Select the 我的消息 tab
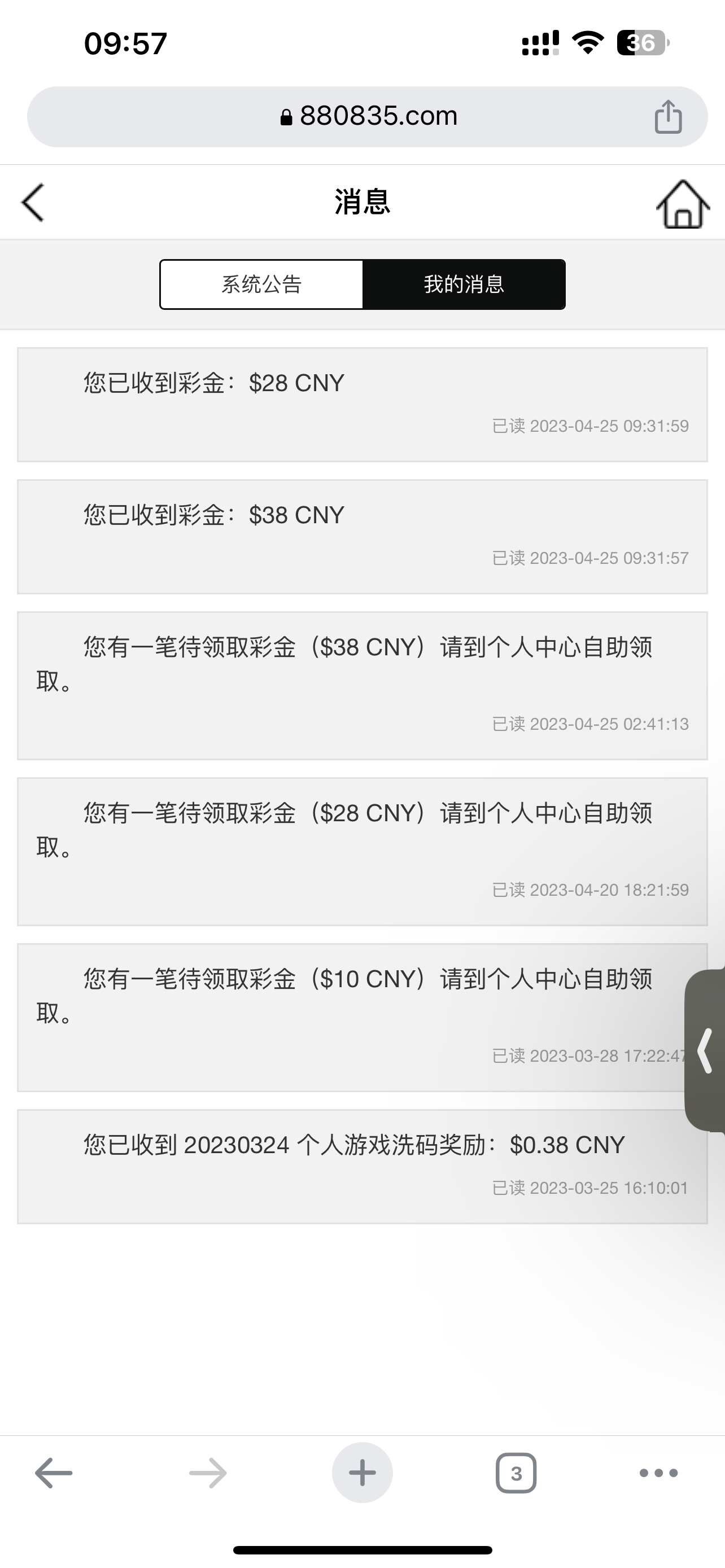The height and width of the screenshot is (1568, 725). tap(464, 284)
